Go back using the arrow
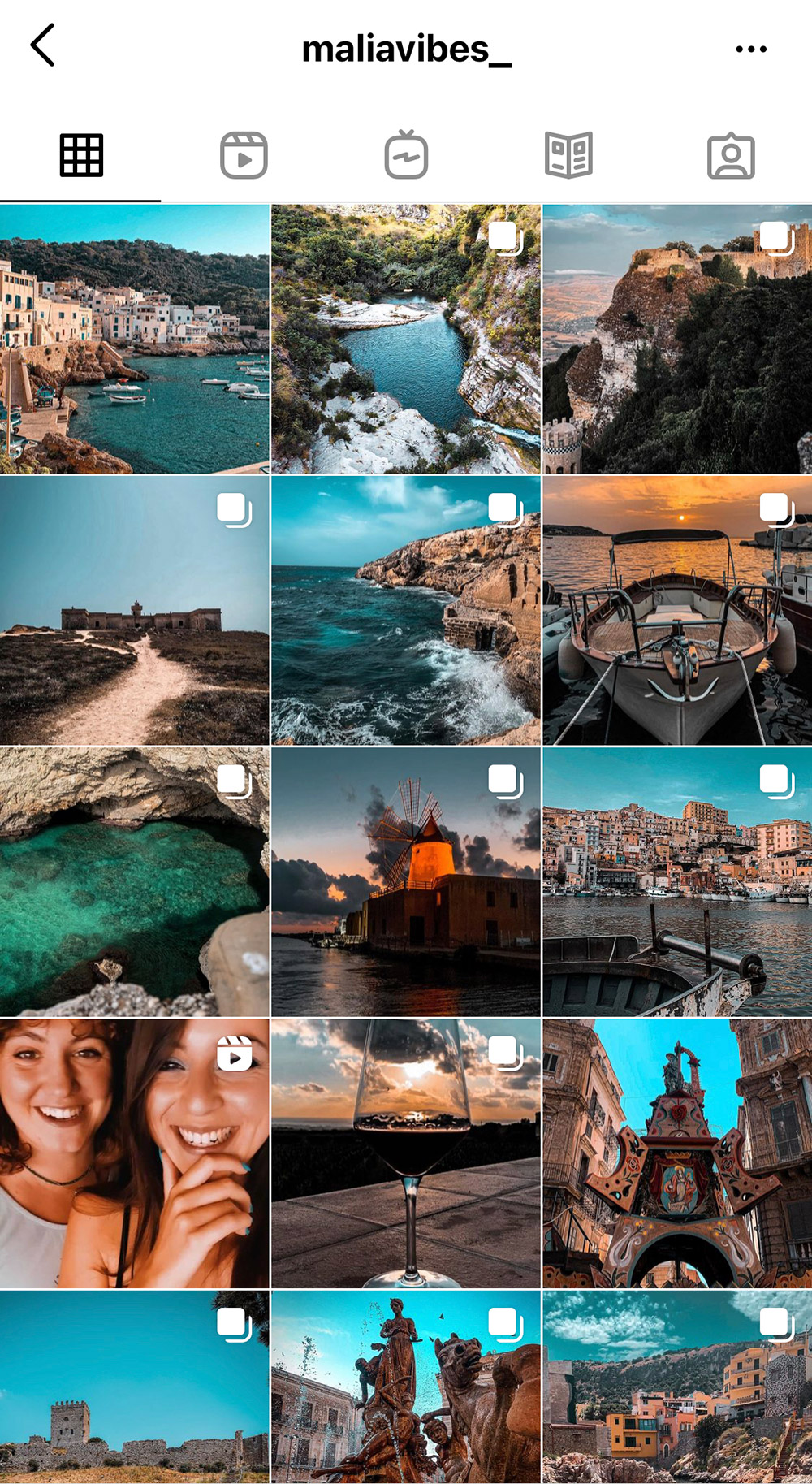The height and width of the screenshot is (1484, 812). point(43,45)
